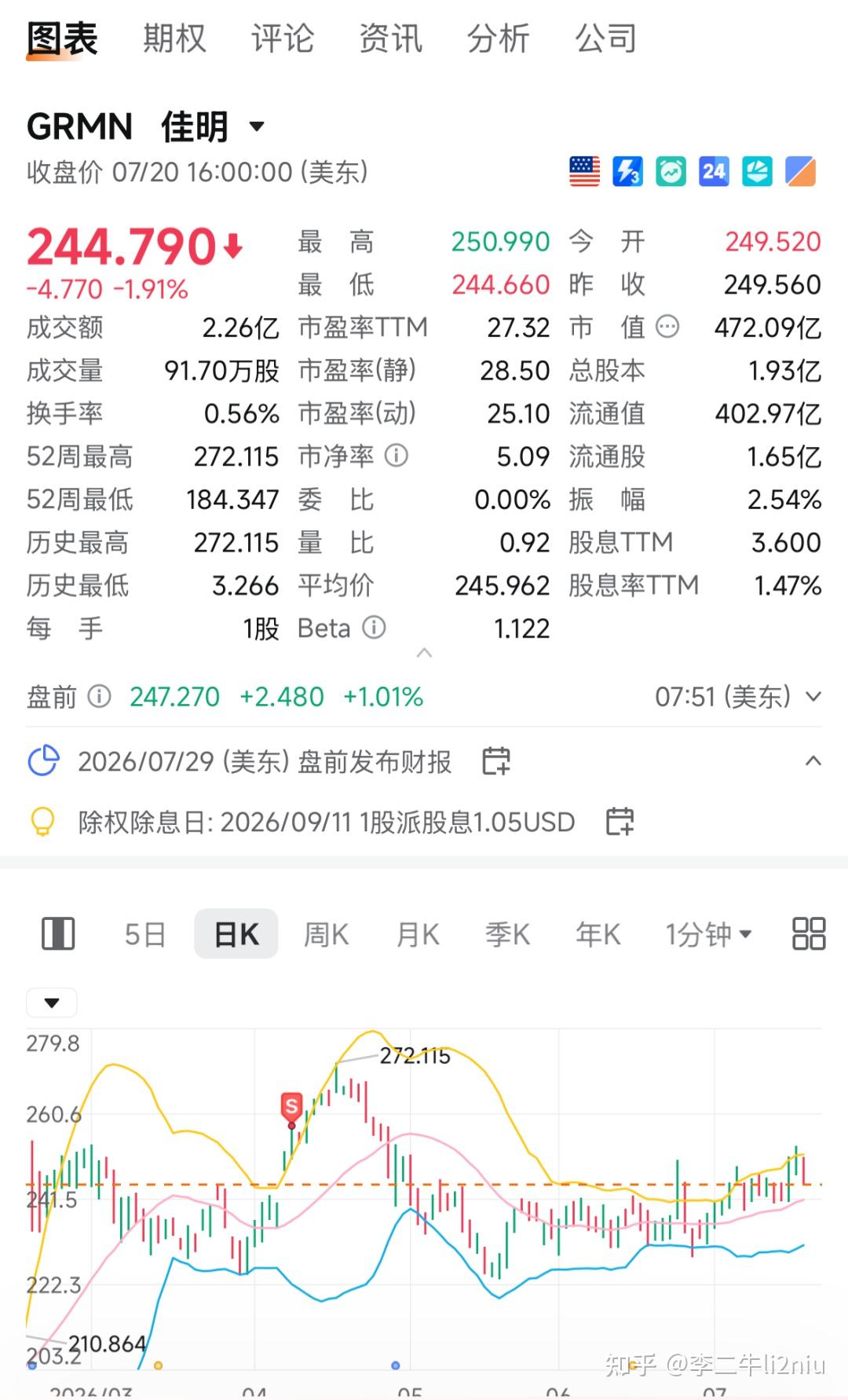The image size is (848, 1400).
Task: Switch to the 资讯 tab
Action: 390,38
